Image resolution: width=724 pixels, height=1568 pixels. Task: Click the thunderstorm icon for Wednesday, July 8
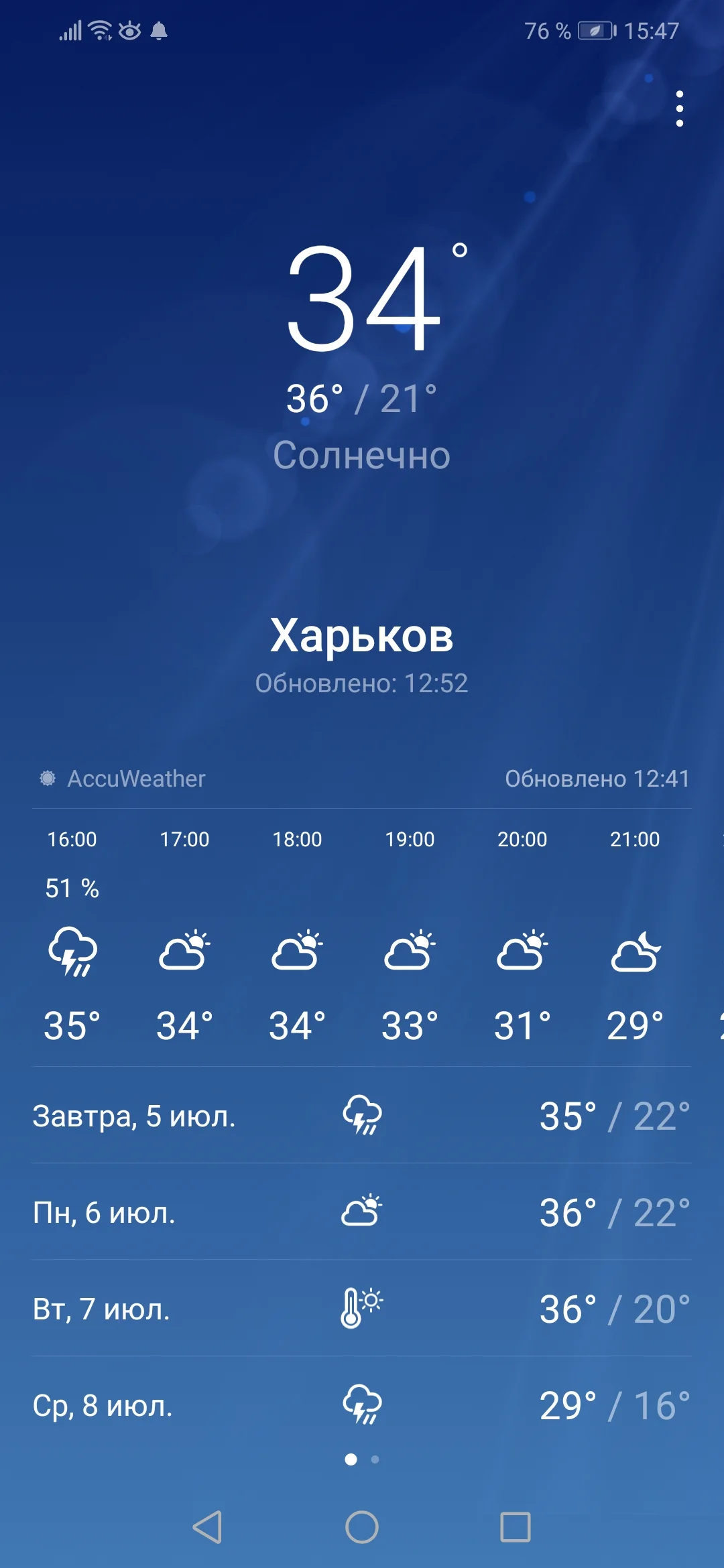click(x=362, y=1404)
